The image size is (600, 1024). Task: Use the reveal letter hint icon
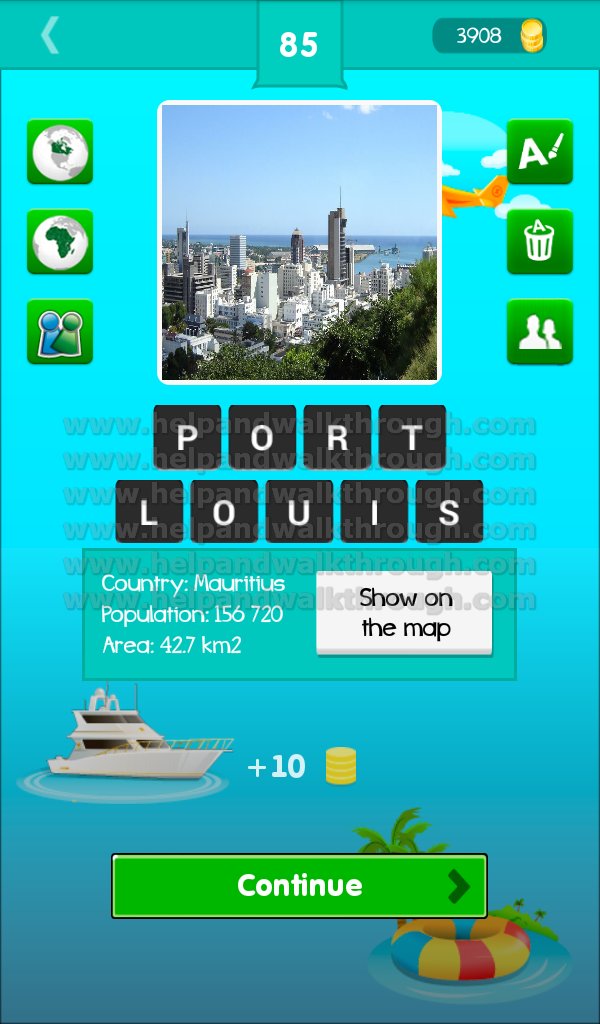point(540,152)
